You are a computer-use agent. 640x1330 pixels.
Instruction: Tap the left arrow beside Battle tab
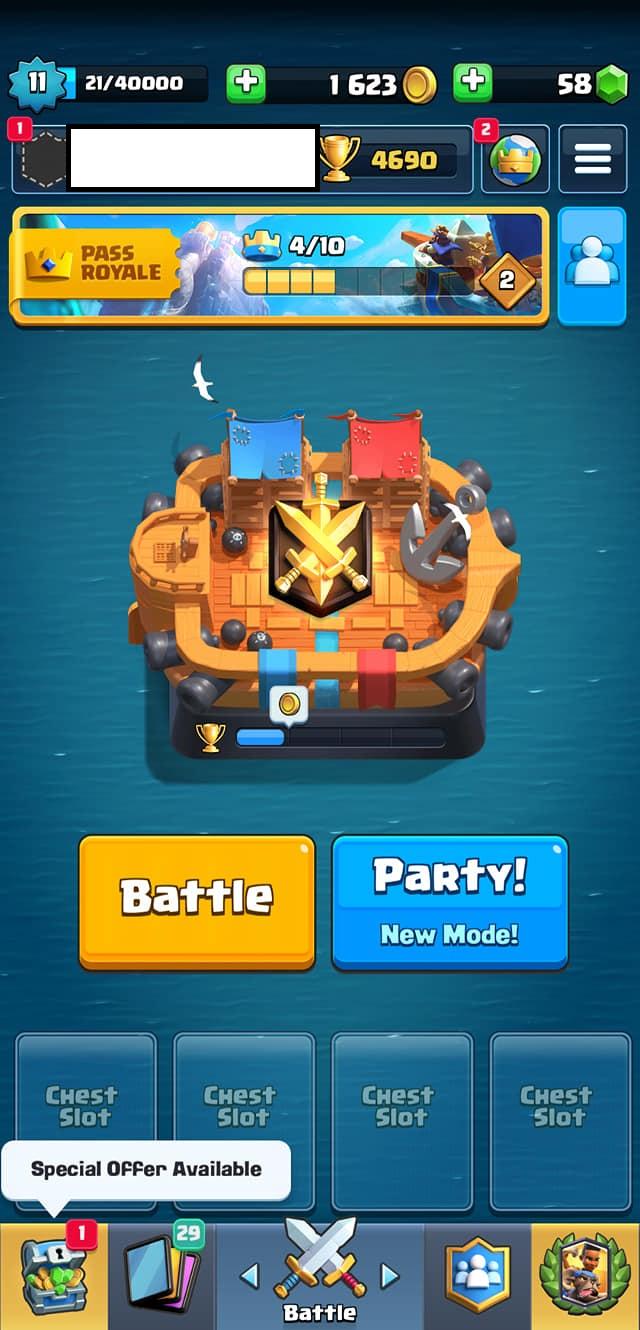click(250, 1275)
